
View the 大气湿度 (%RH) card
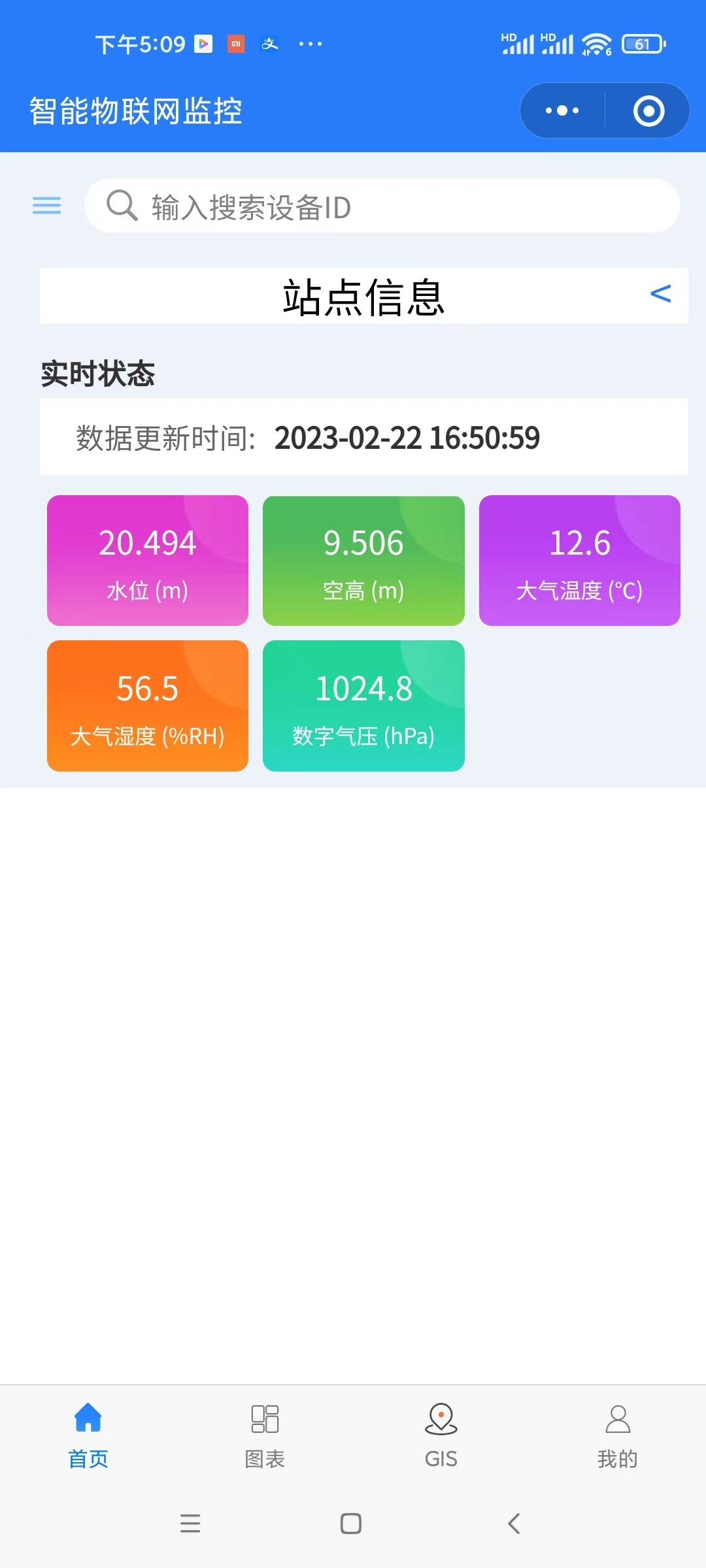coord(148,706)
